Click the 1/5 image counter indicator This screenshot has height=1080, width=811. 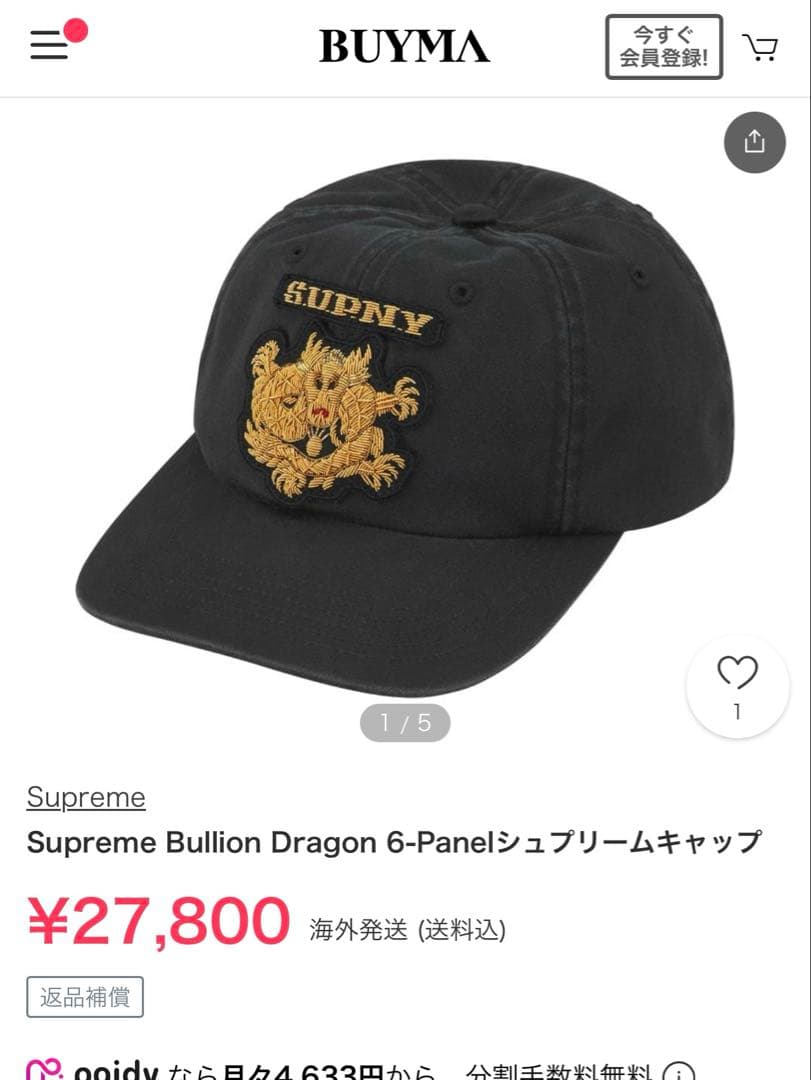pos(405,722)
